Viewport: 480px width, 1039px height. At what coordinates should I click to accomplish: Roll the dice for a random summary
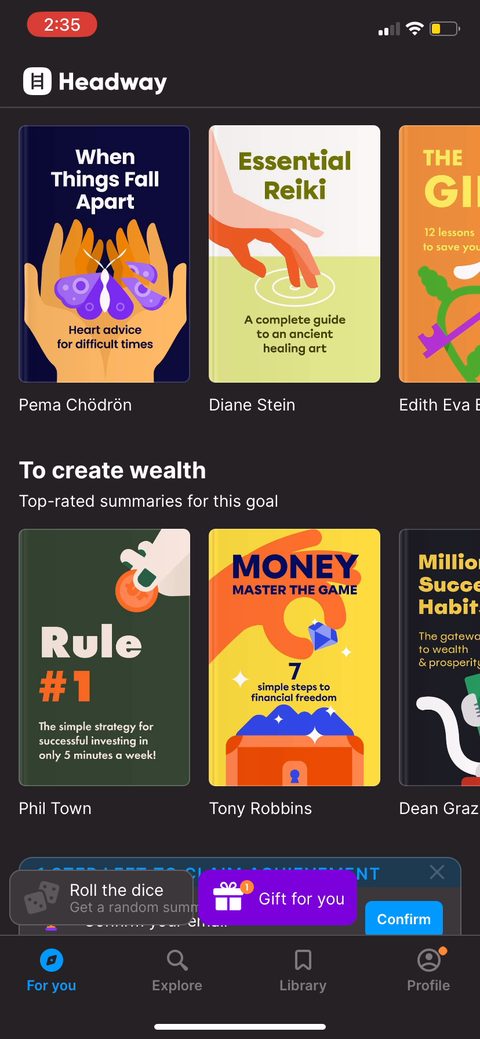[x=101, y=898]
